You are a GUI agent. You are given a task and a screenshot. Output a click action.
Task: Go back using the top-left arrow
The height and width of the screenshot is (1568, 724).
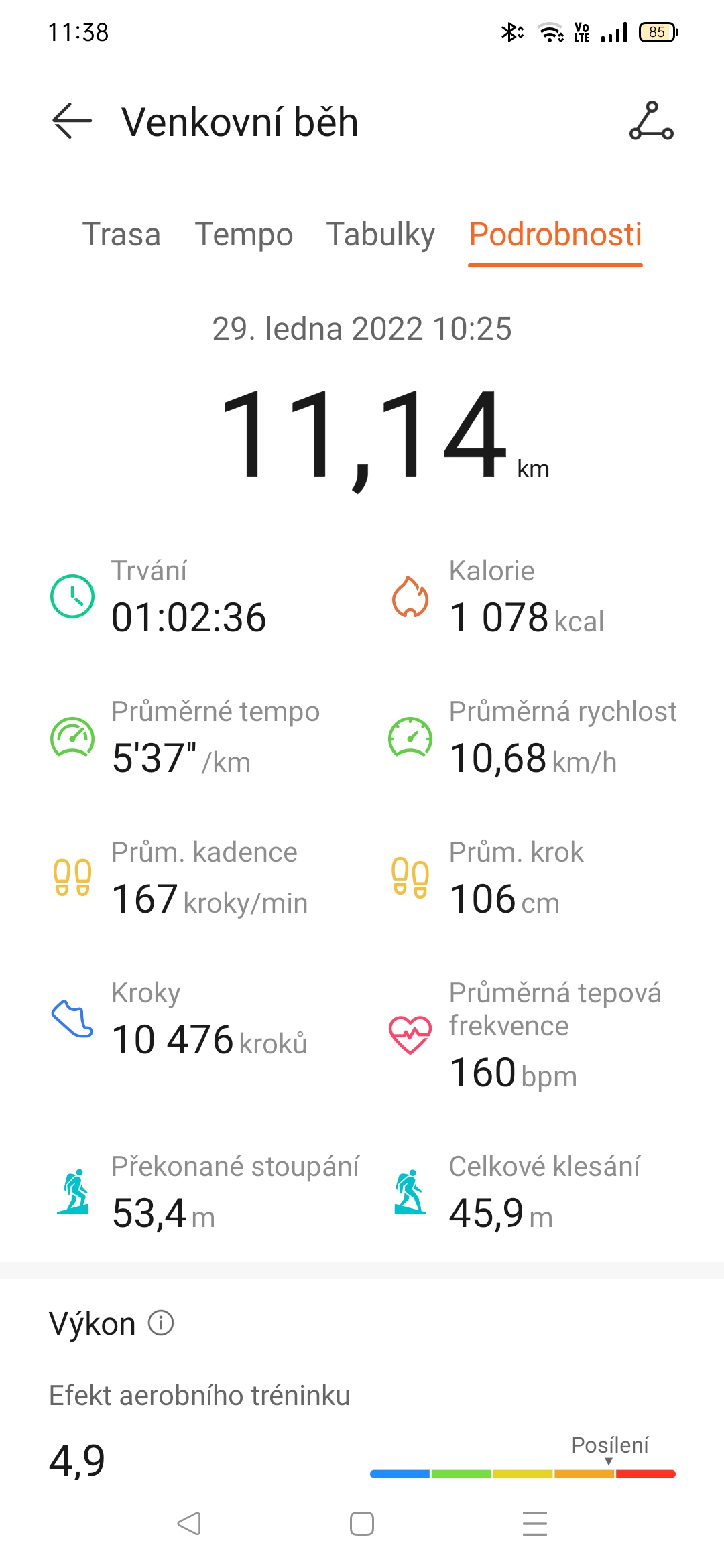tap(72, 121)
